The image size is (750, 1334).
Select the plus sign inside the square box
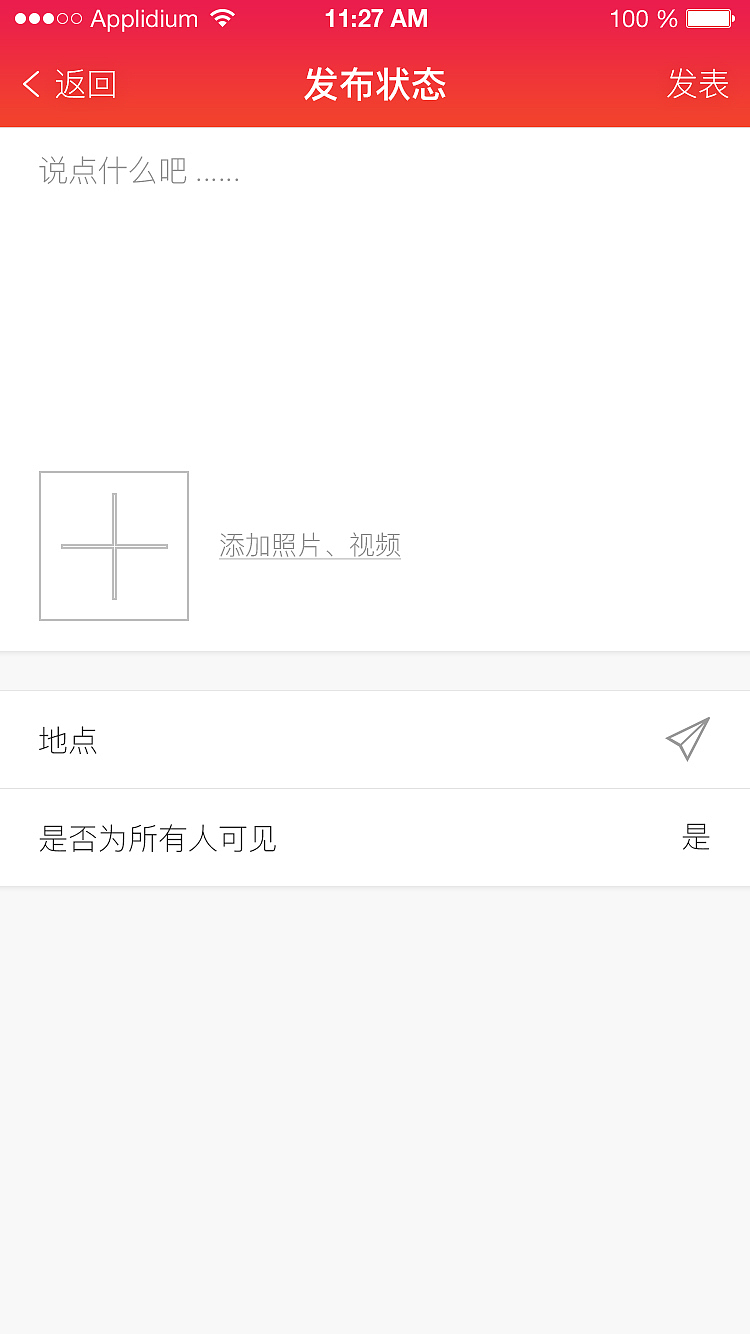[113, 545]
